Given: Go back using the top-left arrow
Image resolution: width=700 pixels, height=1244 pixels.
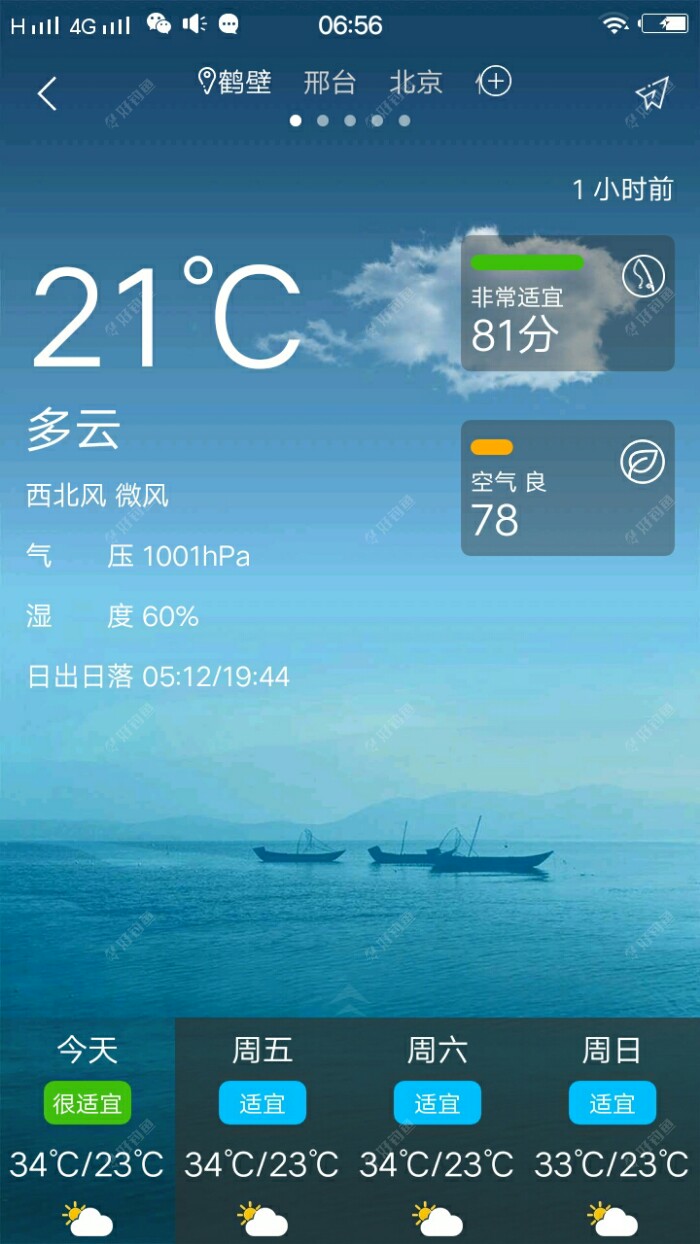Looking at the screenshot, I should (47, 93).
